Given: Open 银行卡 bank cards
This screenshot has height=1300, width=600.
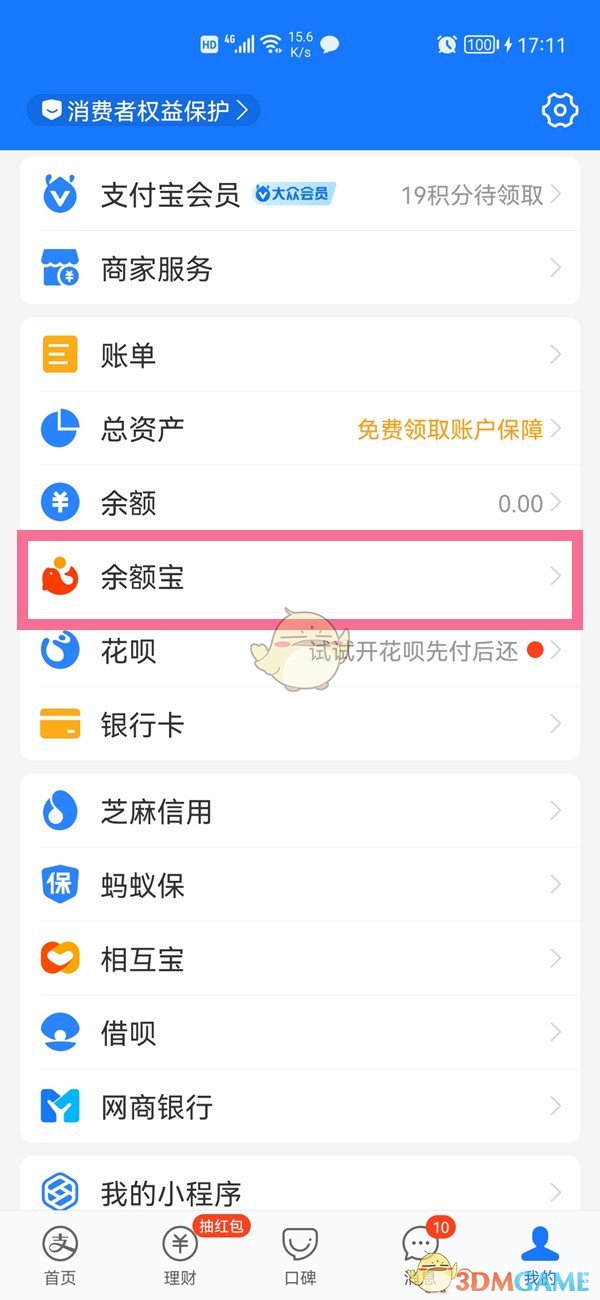Looking at the screenshot, I should pyautogui.click(x=300, y=725).
